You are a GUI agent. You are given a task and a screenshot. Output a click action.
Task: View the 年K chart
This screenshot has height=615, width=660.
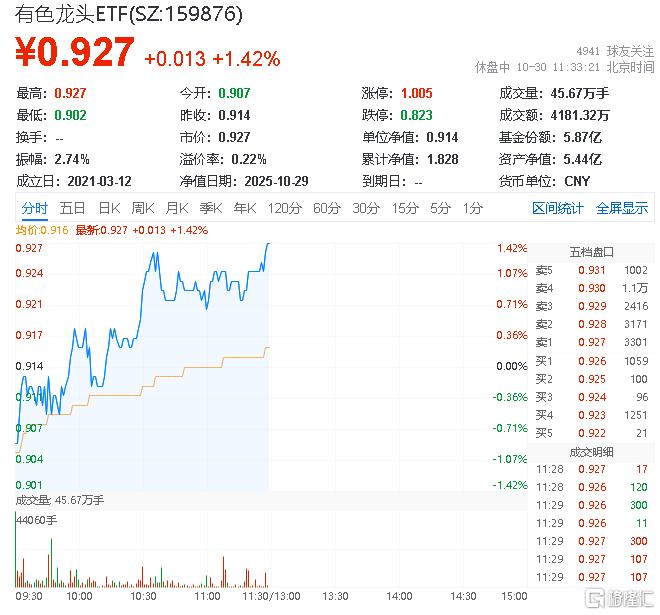coord(244,209)
